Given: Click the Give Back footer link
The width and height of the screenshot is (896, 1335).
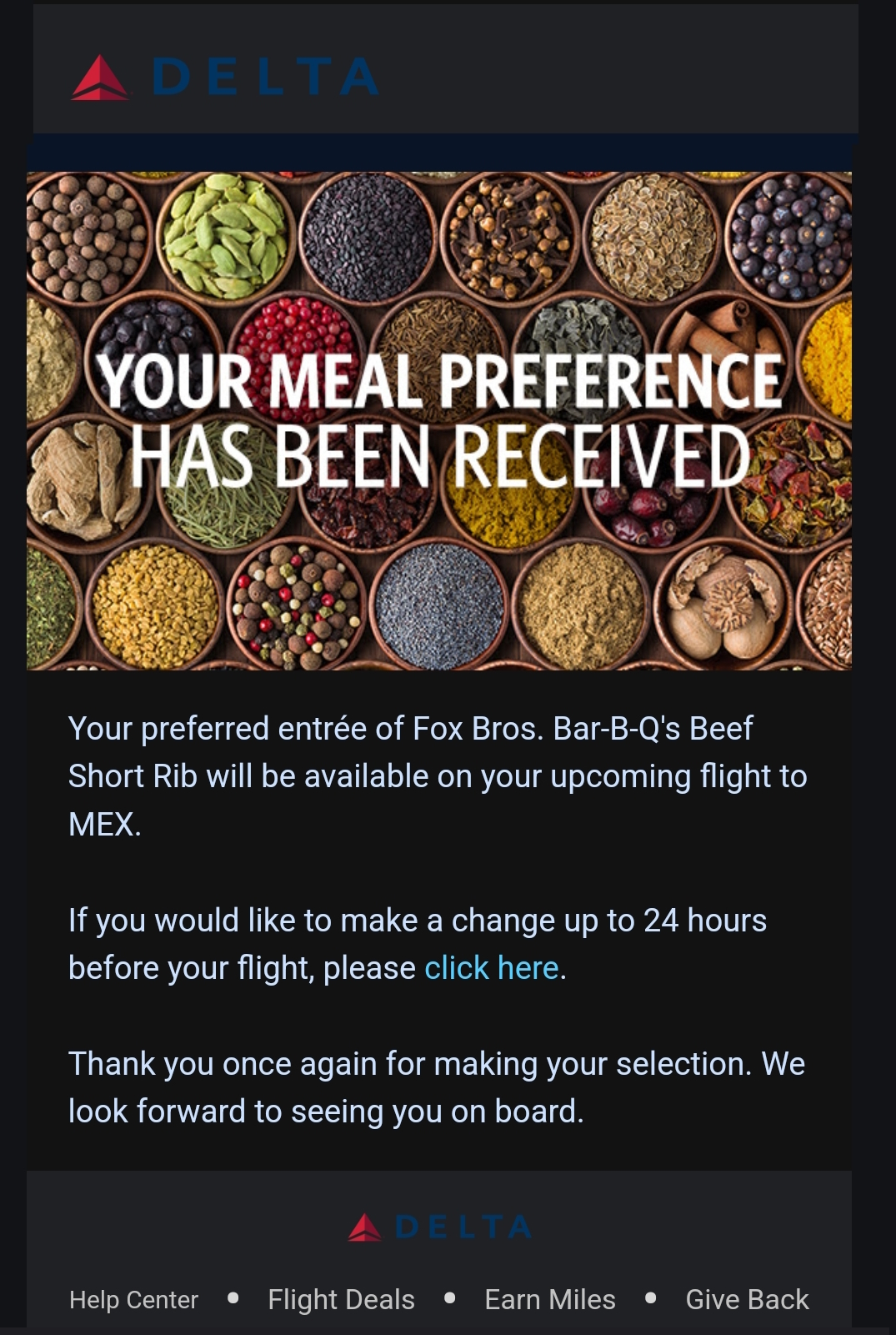Looking at the screenshot, I should tap(746, 1299).
